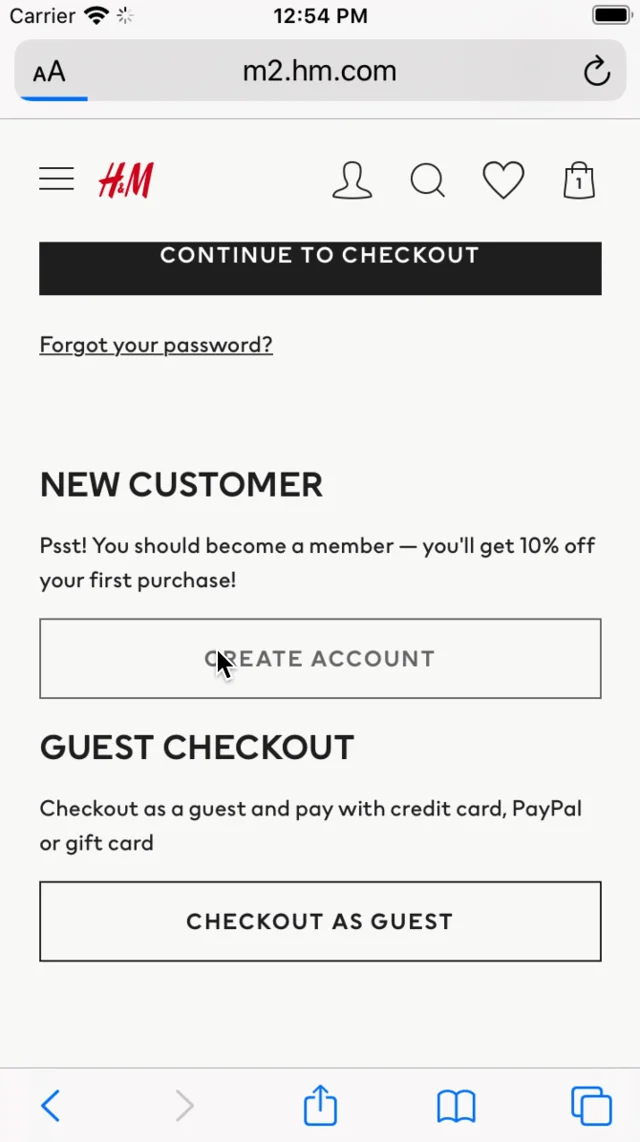
Task: Choose Checkout as Guest
Action: 320,921
